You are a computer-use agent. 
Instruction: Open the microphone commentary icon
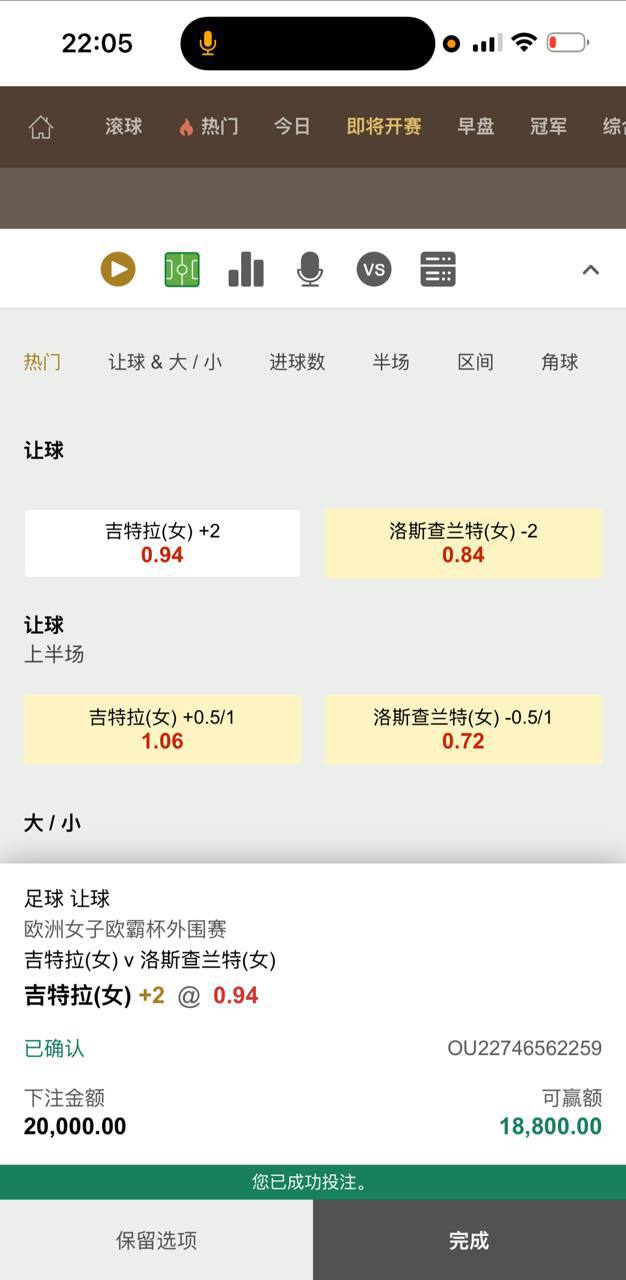[310, 269]
